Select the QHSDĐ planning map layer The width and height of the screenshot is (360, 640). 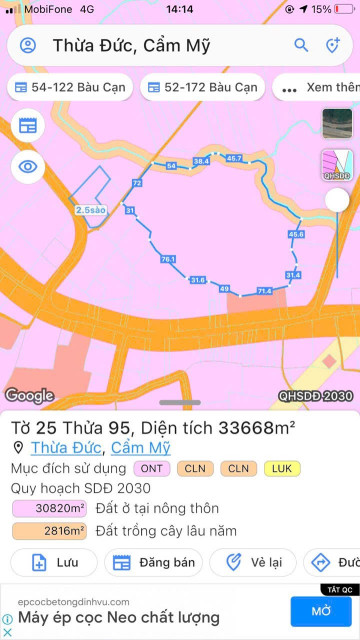[337, 165]
